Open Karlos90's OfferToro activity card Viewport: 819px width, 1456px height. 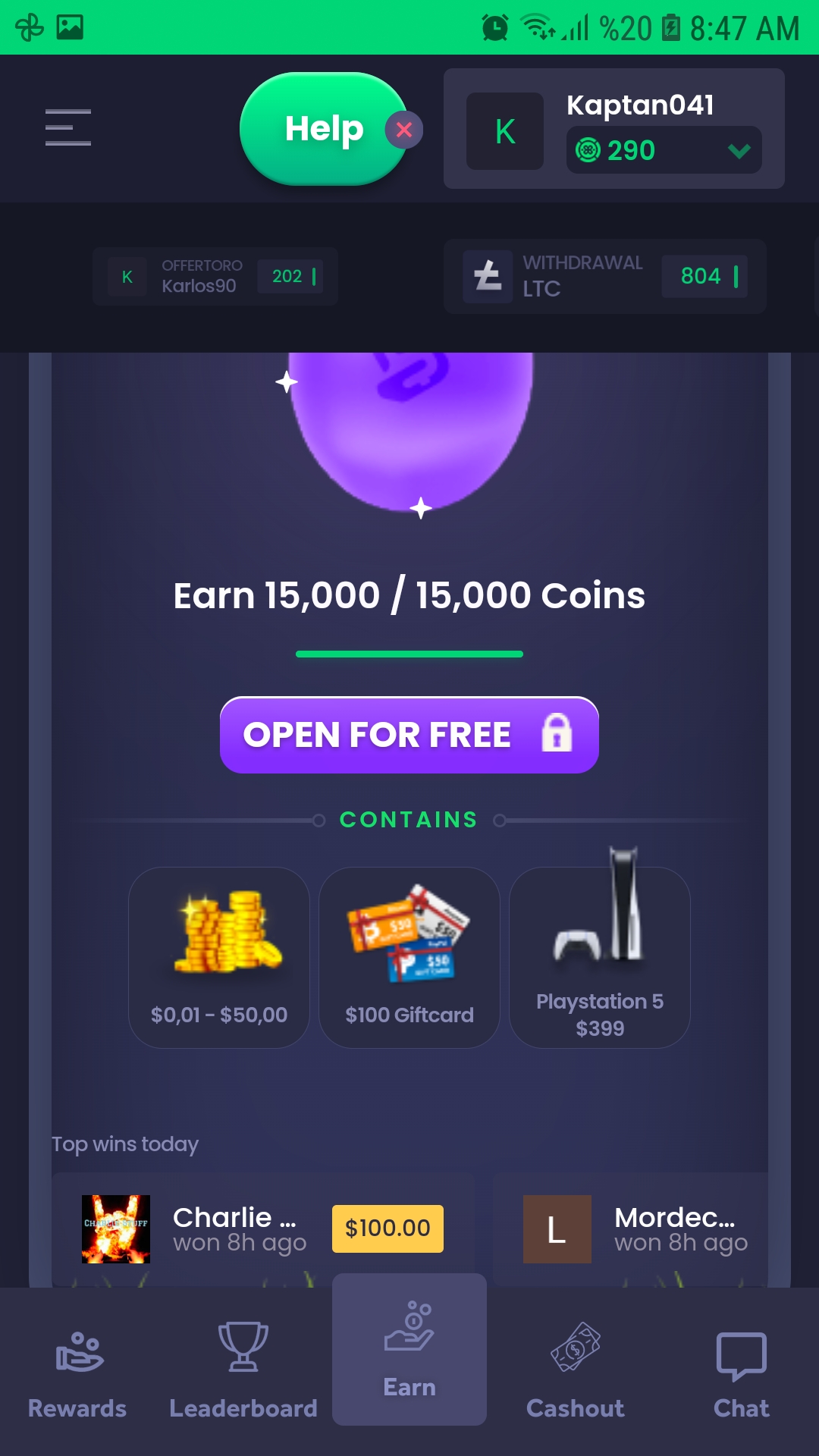coord(215,276)
